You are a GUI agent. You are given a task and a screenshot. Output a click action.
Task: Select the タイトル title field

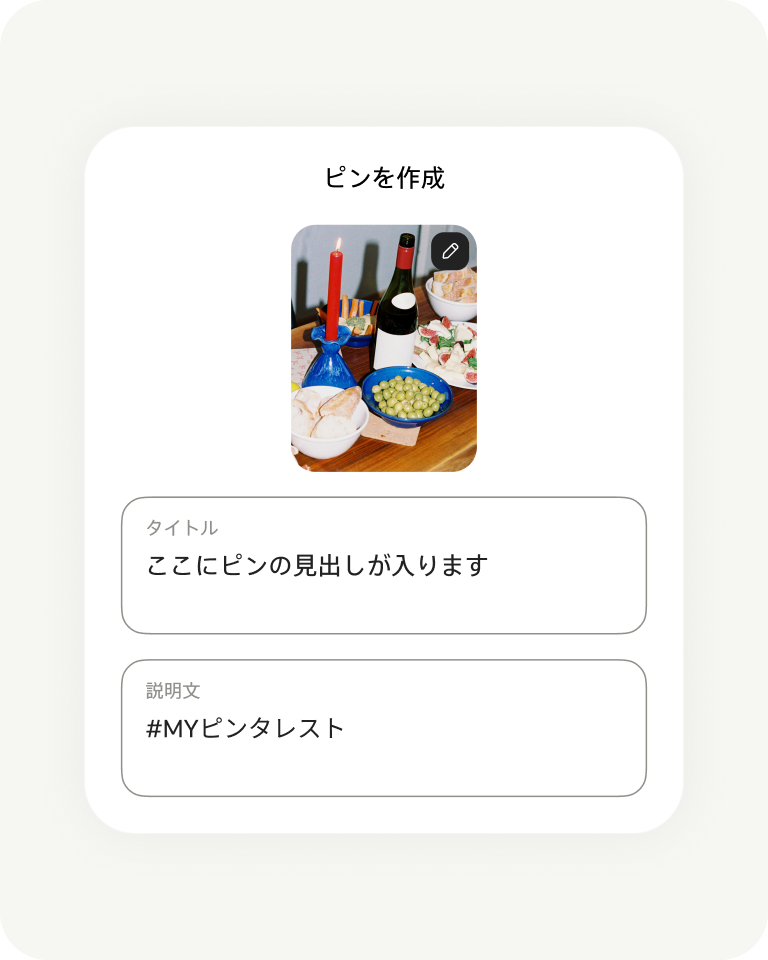[x=383, y=565]
